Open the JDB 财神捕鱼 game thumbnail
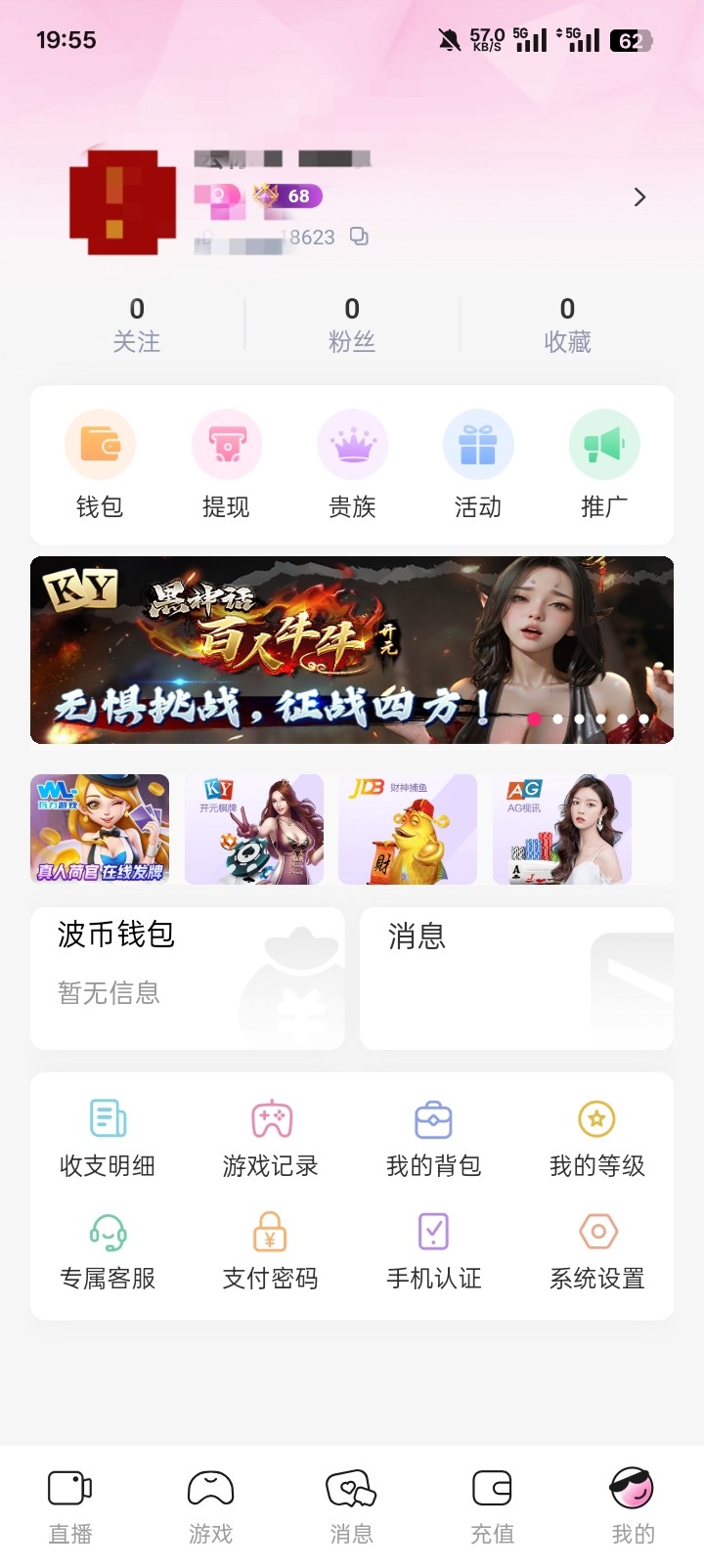Image resolution: width=704 pixels, height=1568 pixels. [x=408, y=828]
